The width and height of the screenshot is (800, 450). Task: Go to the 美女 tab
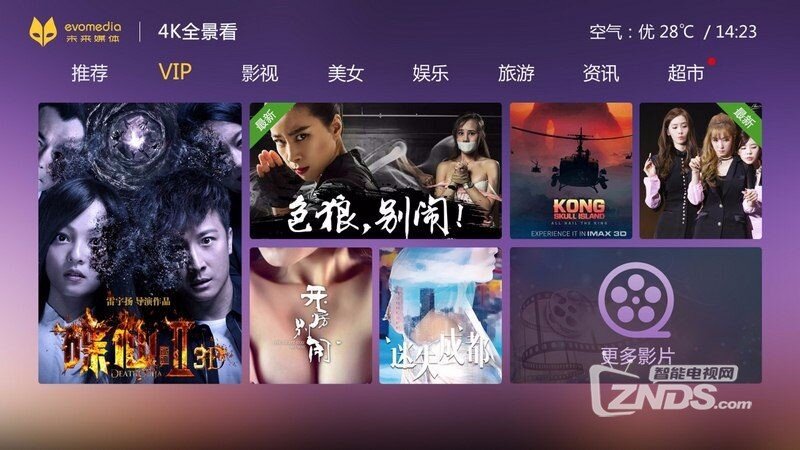click(x=345, y=73)
